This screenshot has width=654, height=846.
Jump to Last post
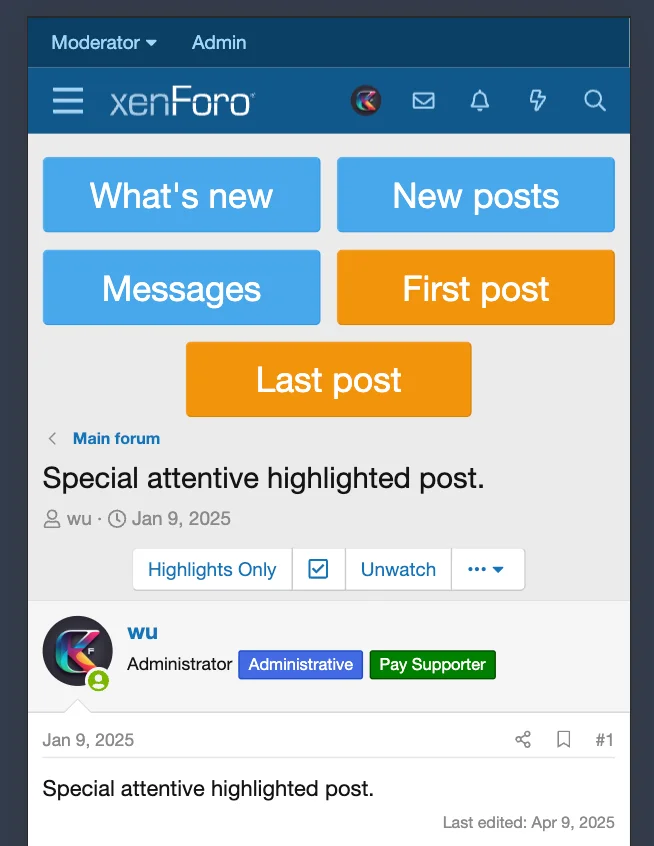pos(328,380)
